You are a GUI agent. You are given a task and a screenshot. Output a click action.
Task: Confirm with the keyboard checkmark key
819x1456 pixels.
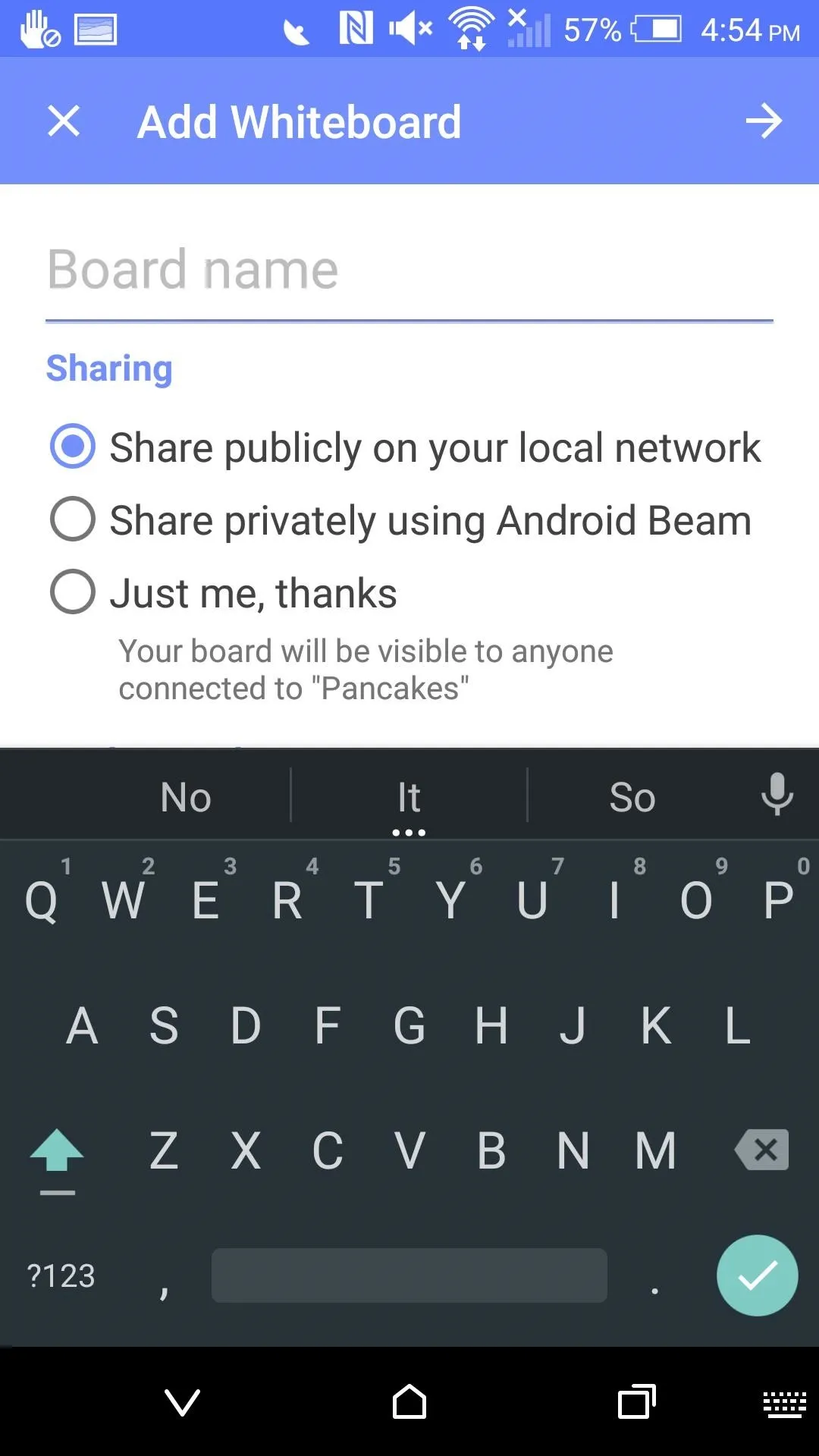pos(757,1276)
